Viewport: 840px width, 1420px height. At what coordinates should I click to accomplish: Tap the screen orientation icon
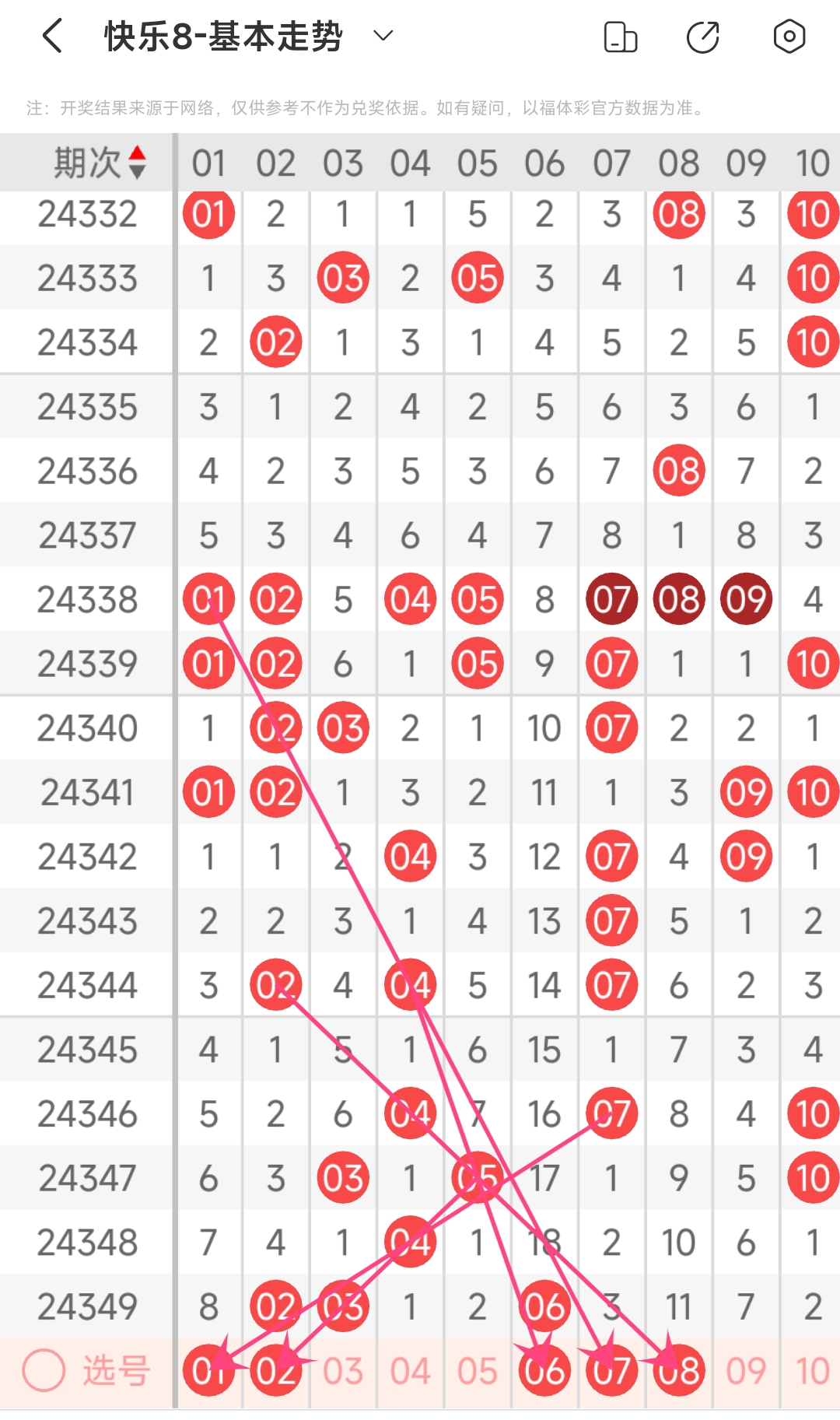click(x=621, y=37)
